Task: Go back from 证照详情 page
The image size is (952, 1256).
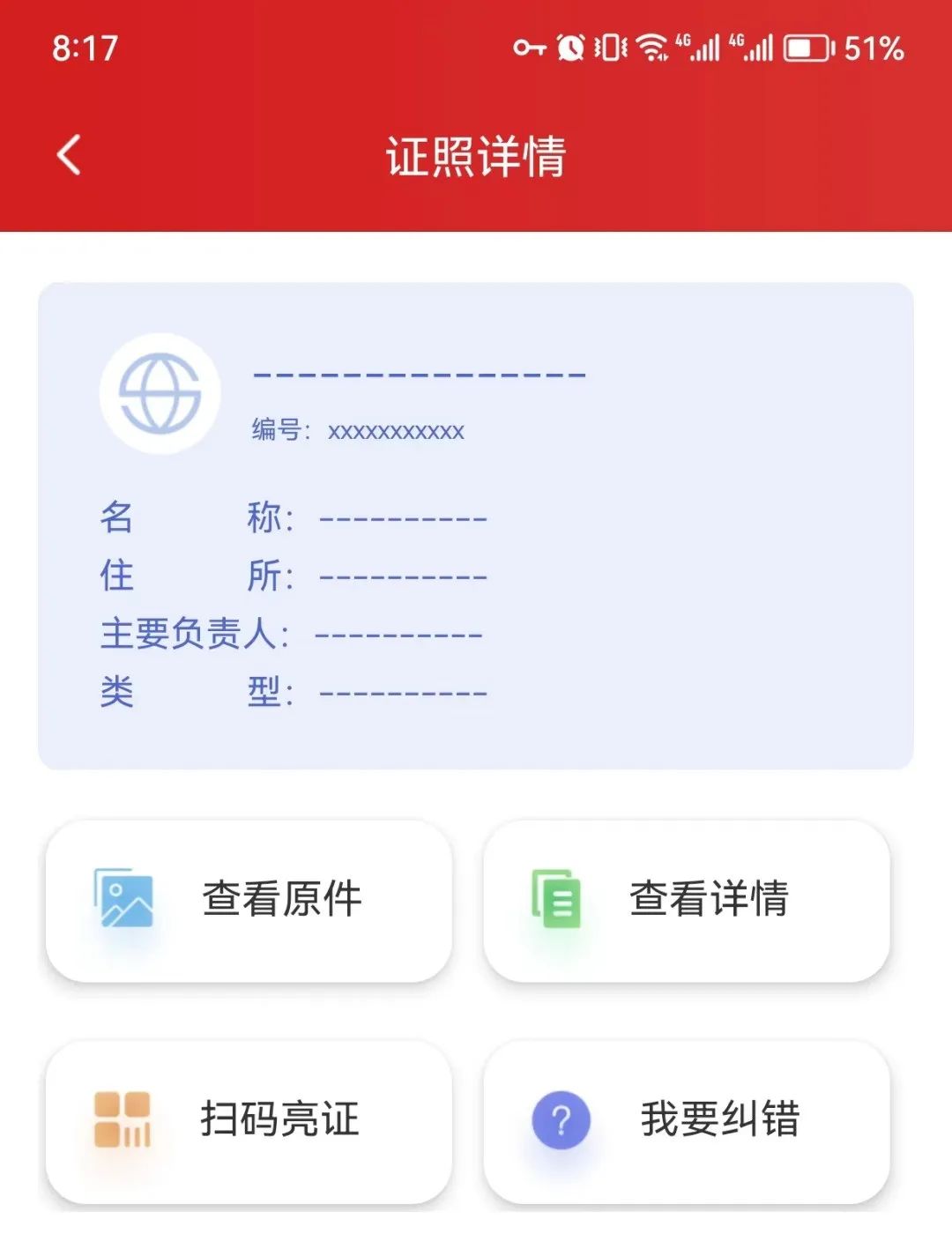Action: coord(69,155)
